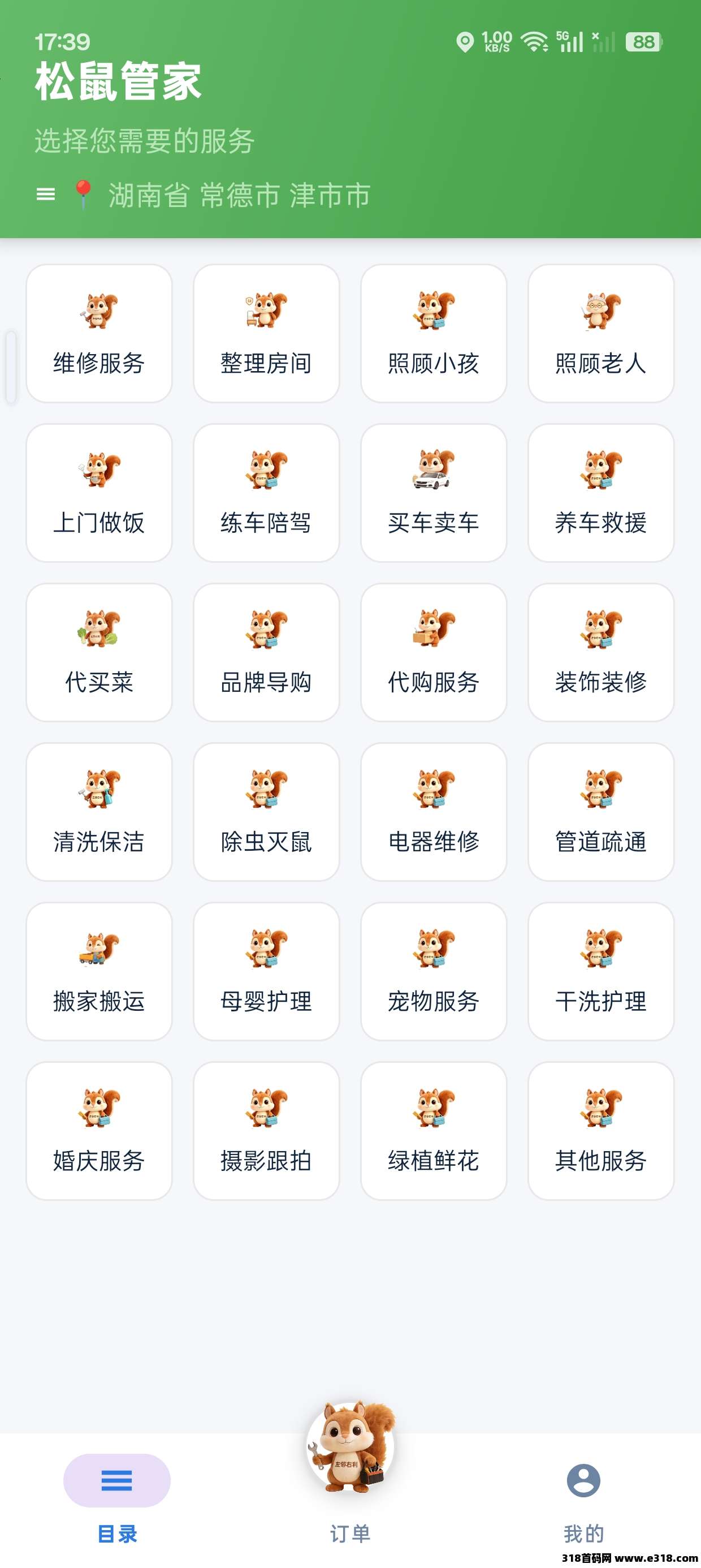
Task: Open 电器维修 service
Action: 434,811
